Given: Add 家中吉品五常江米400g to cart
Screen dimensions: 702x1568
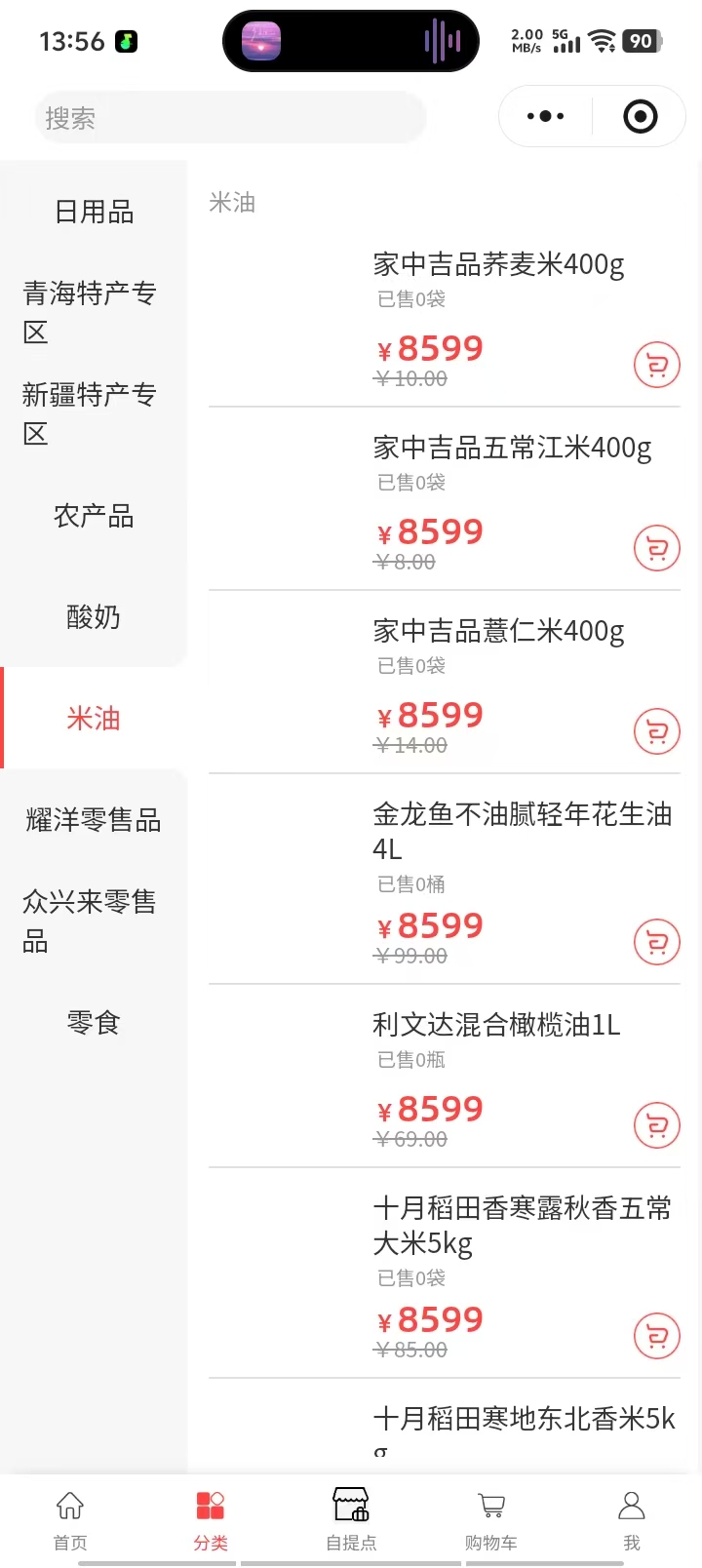Looking at the screenshot, I should pyautogui.click(x=656, y=549).
